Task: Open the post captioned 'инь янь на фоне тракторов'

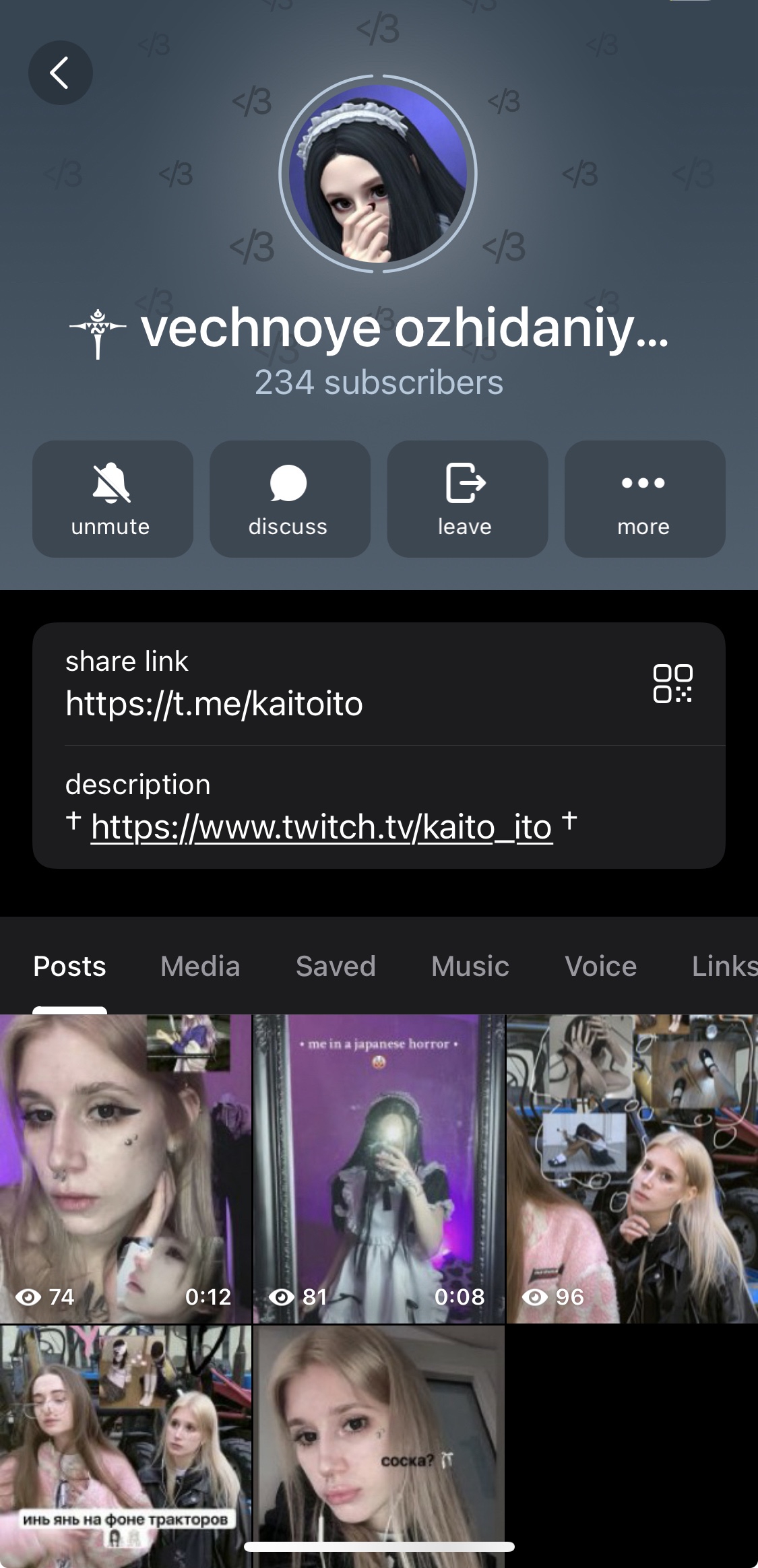Action: click(x=125, y=1446)
